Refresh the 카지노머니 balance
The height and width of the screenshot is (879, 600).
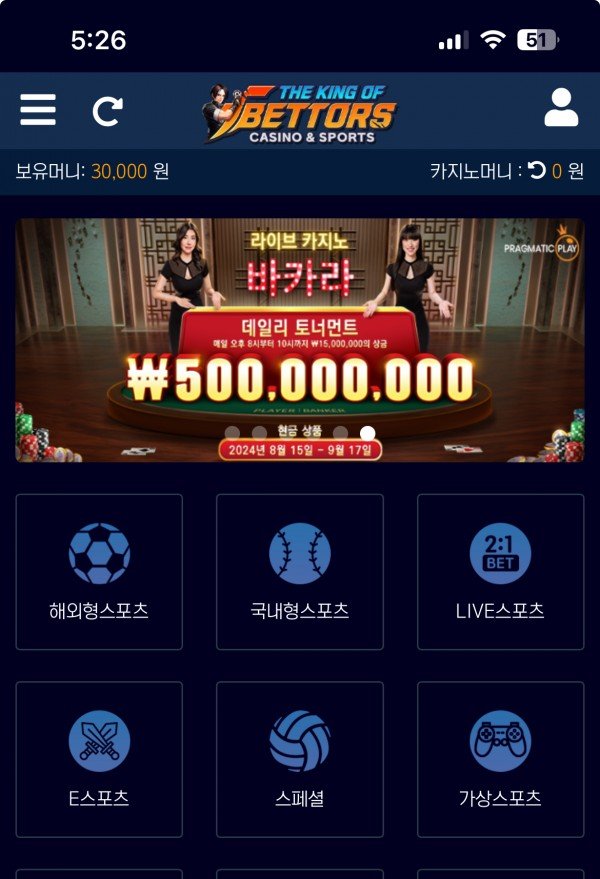(x=538, y=171)
